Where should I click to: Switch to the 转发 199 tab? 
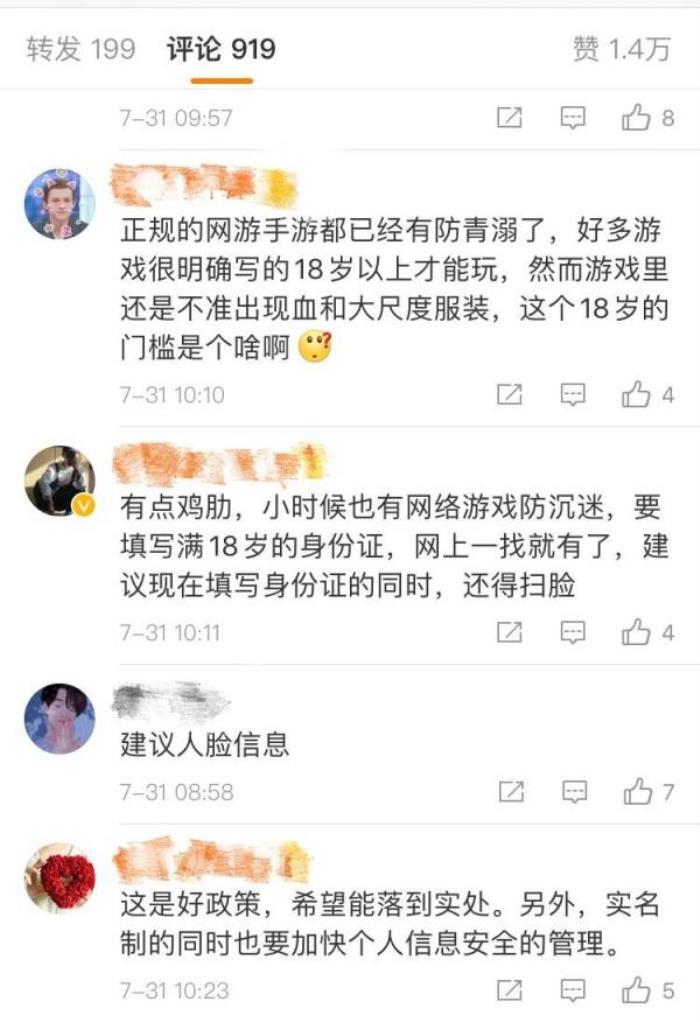pyautogui.click(x=81, y=49)
